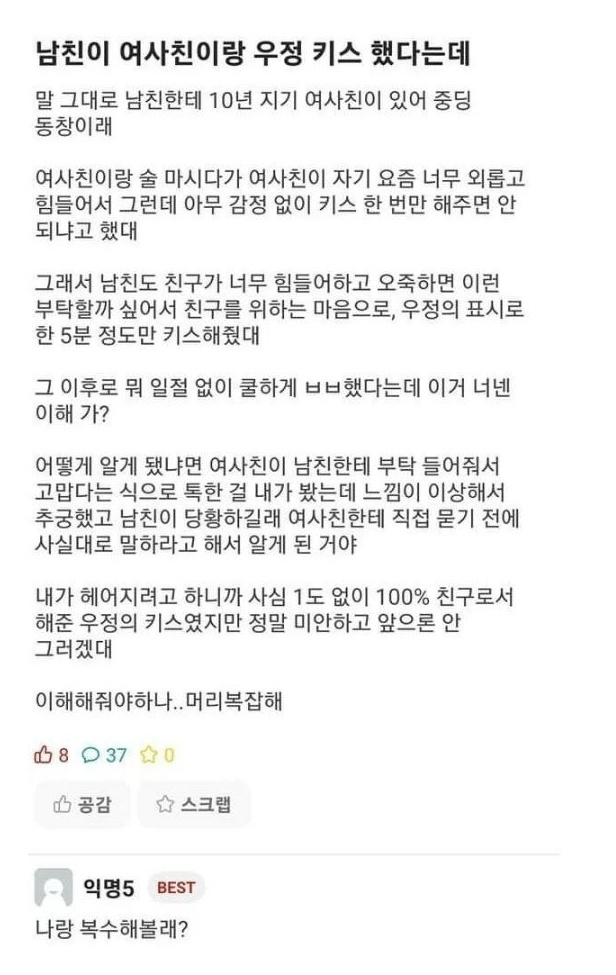Tap the 공감 button to like the post

(82, 804)
